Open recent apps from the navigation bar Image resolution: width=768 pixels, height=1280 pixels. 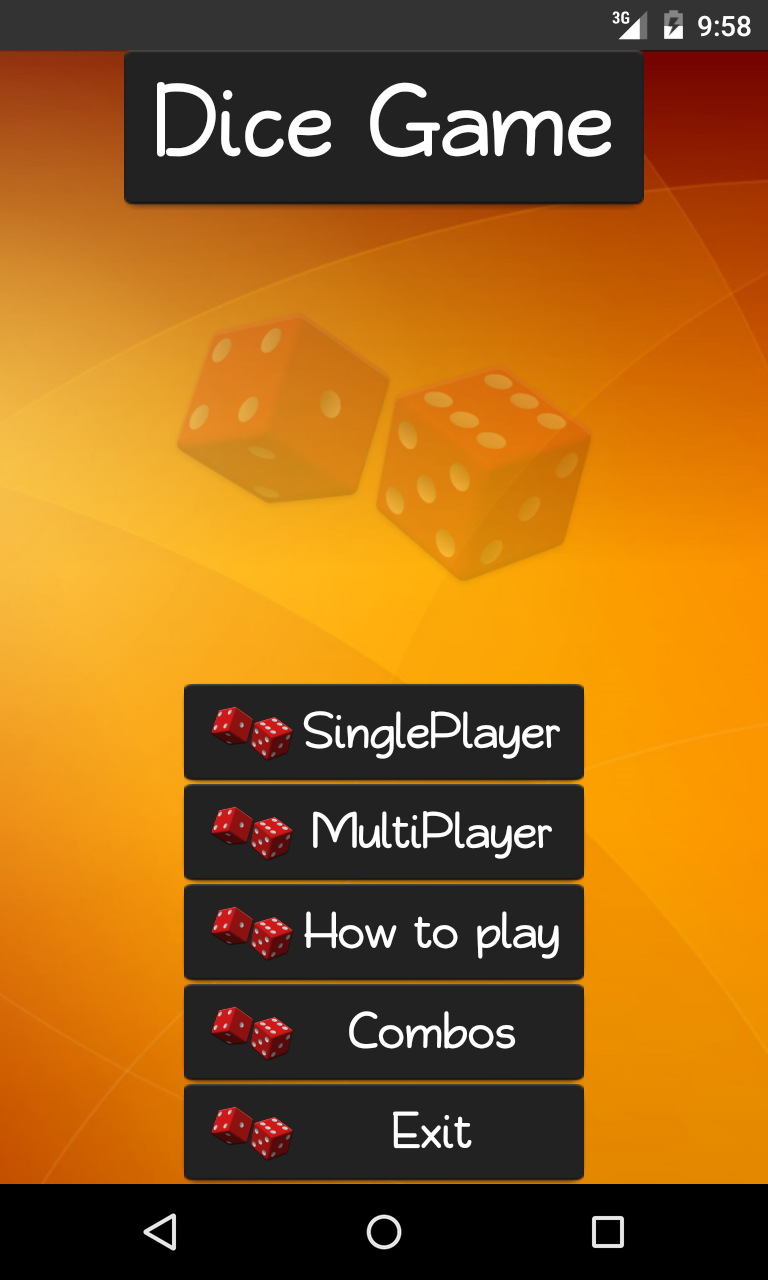click(x=607, y=1232)
